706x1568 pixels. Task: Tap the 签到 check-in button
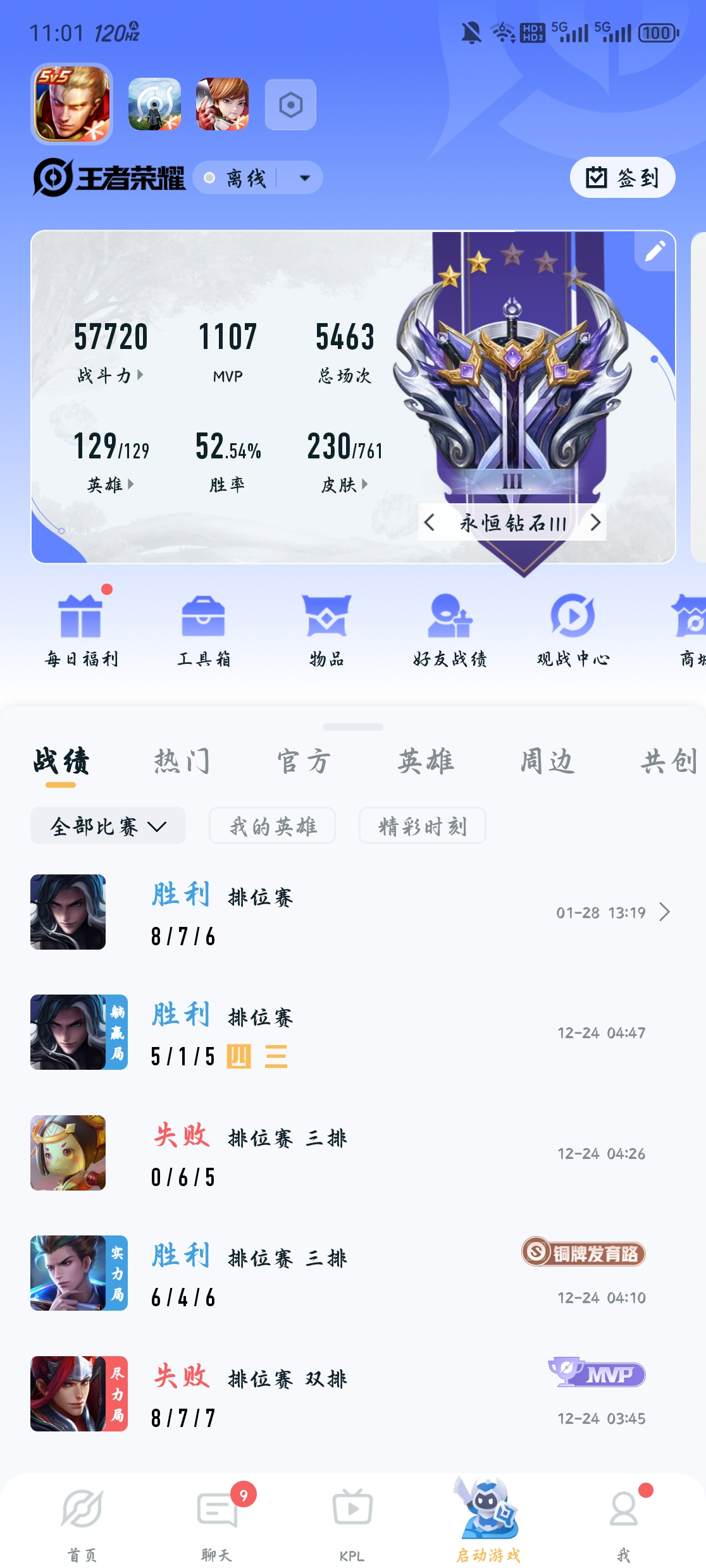pyautogui.click(x=622, y=178)
